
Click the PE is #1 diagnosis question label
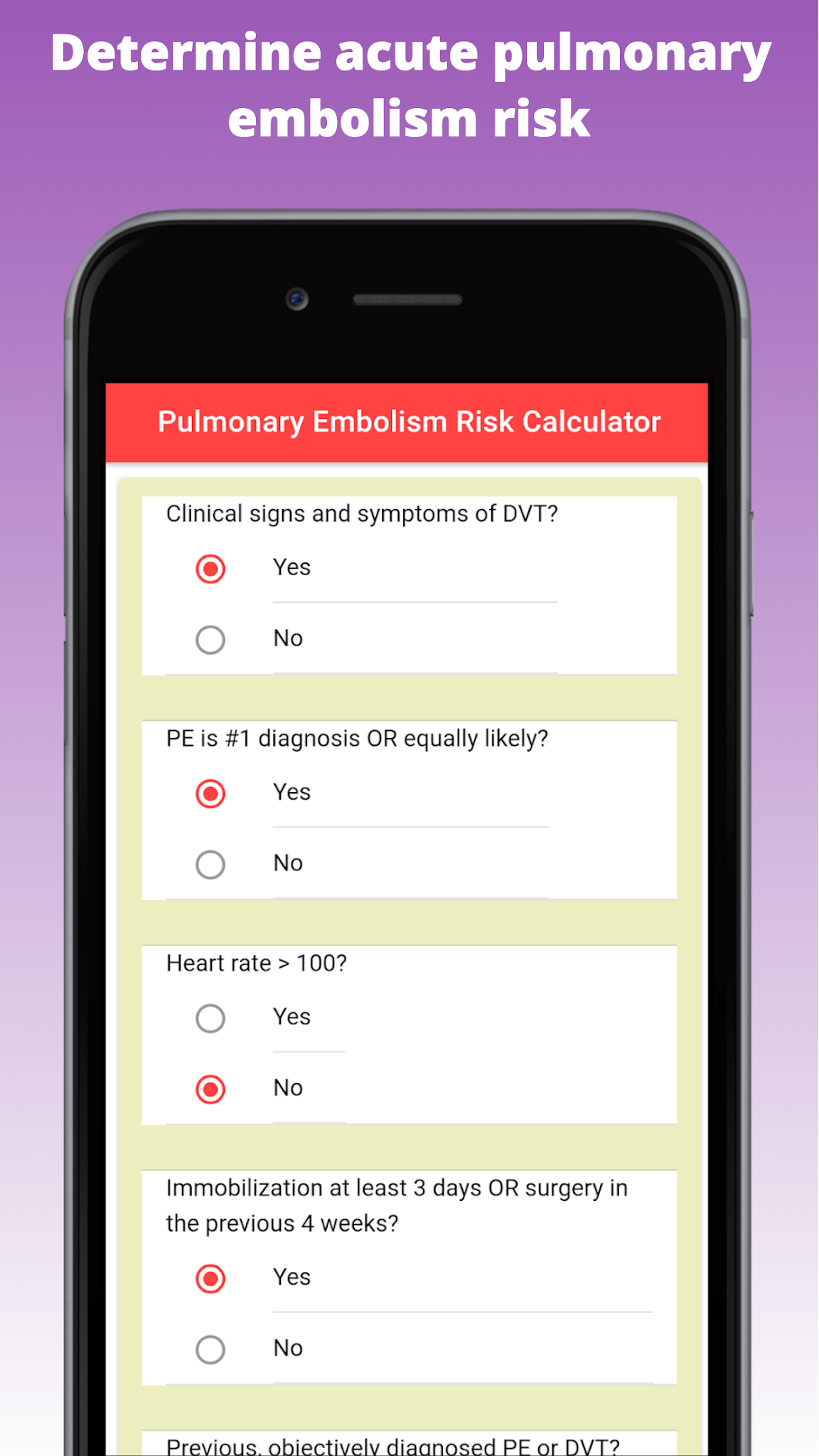click(x=357, y=739)
